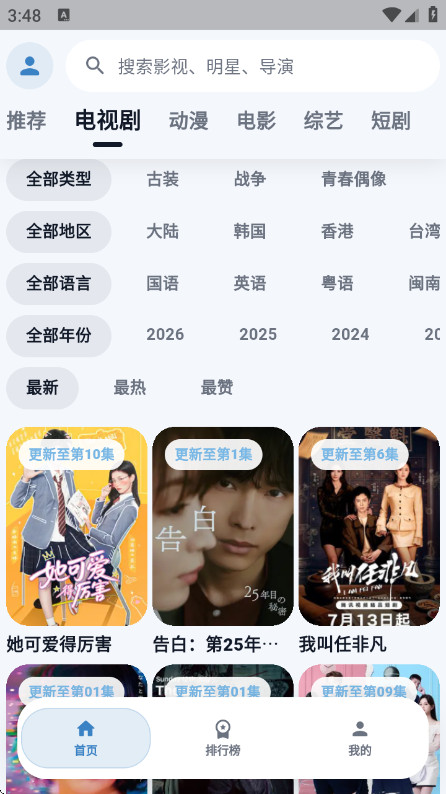This screenshot has width=446, height=794.
Task: Select year 2025 filter
Action: pos(258,335)
